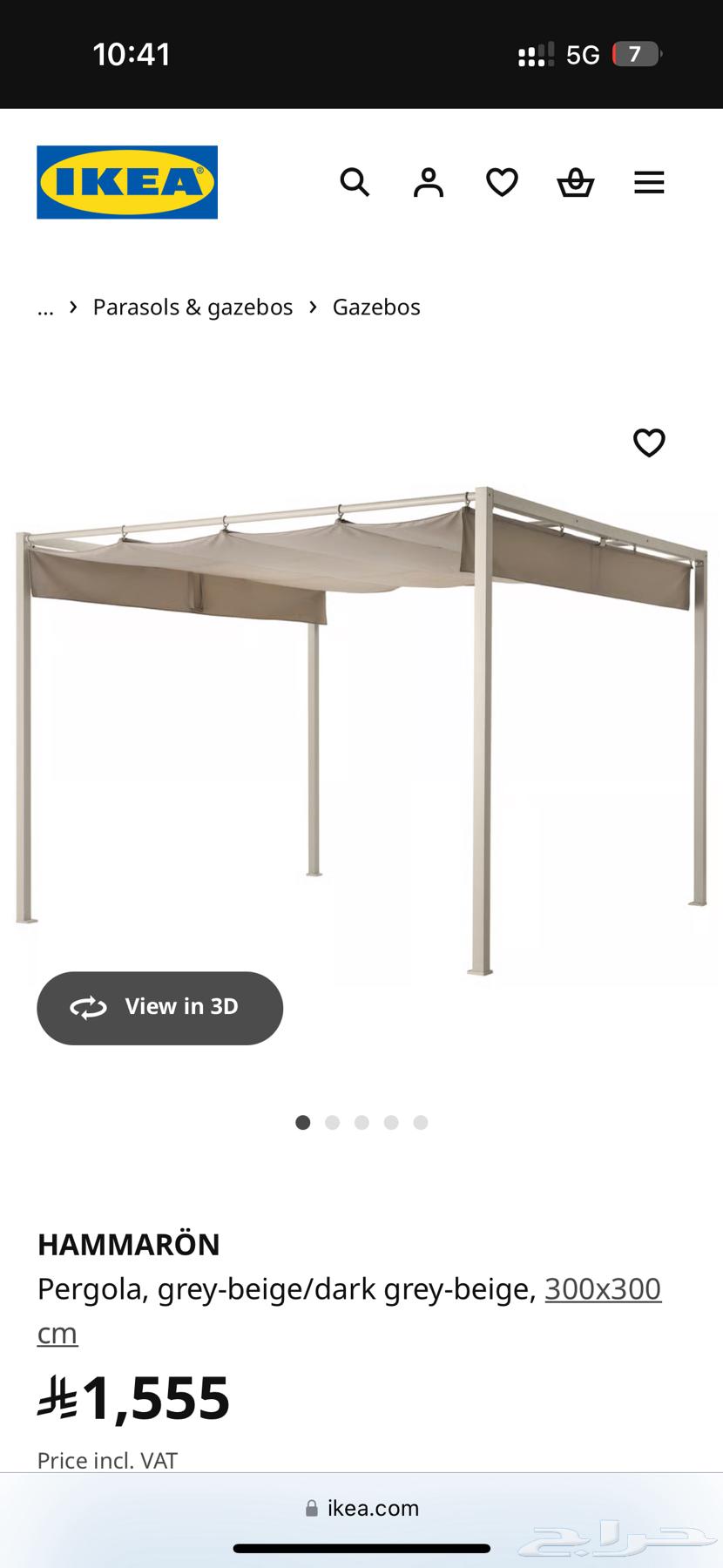View the pergola in 3D
This screenshot has width=723, height=1568.
[x=160, y=1008]
